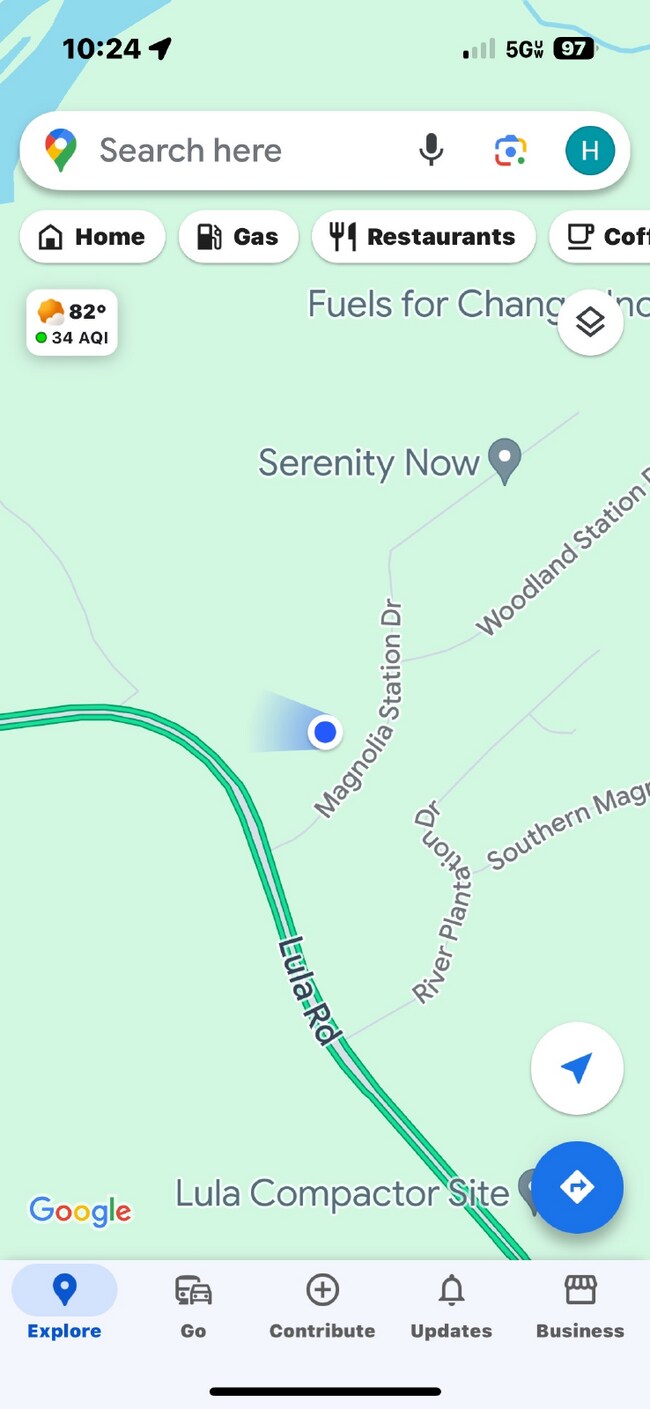650x1409 pixels.
Task: Open the account profile avatar
Action: pos(590,151)
